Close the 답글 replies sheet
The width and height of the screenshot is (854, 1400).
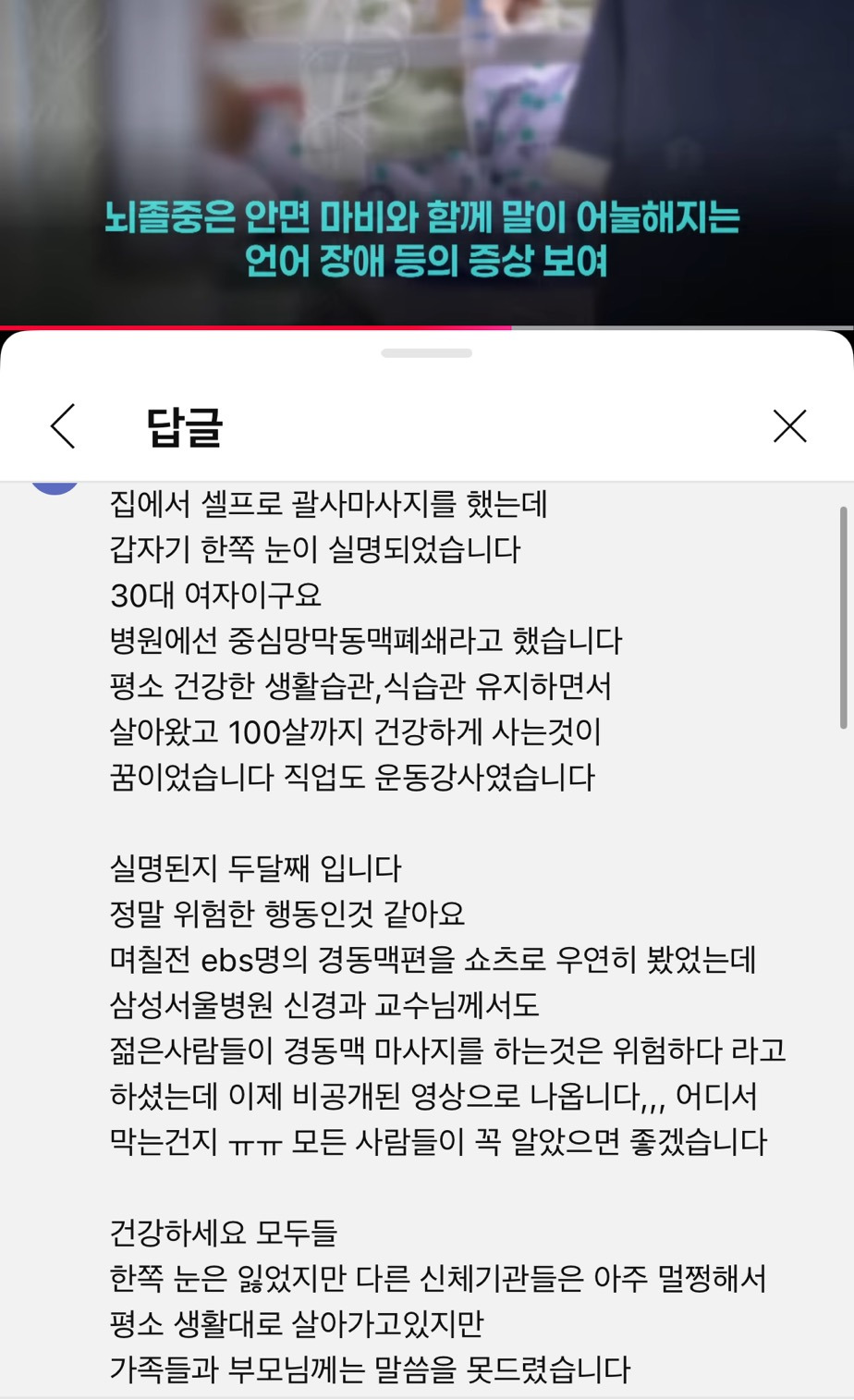[x=789, y=426]
